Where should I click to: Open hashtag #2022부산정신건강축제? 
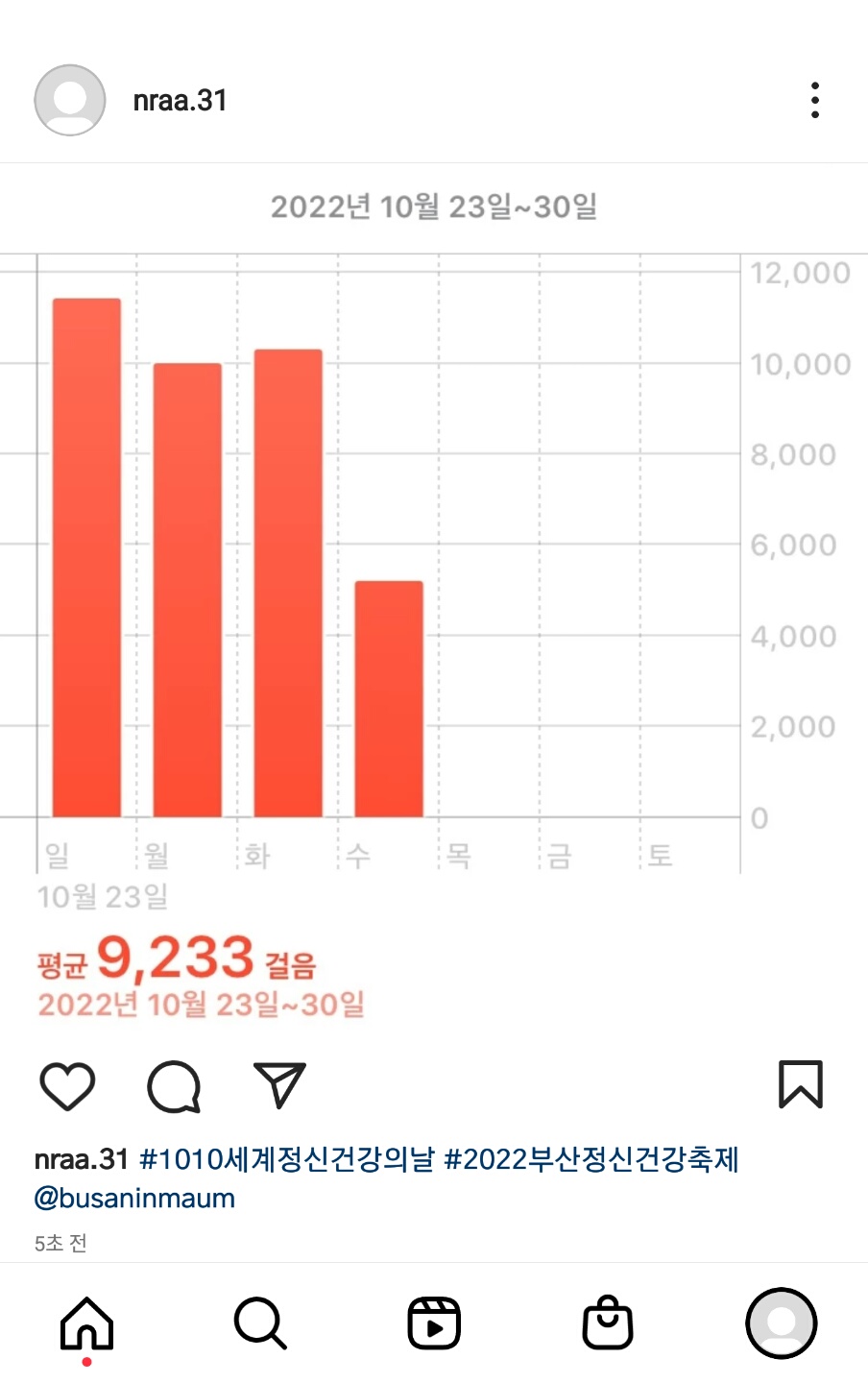591,1159
